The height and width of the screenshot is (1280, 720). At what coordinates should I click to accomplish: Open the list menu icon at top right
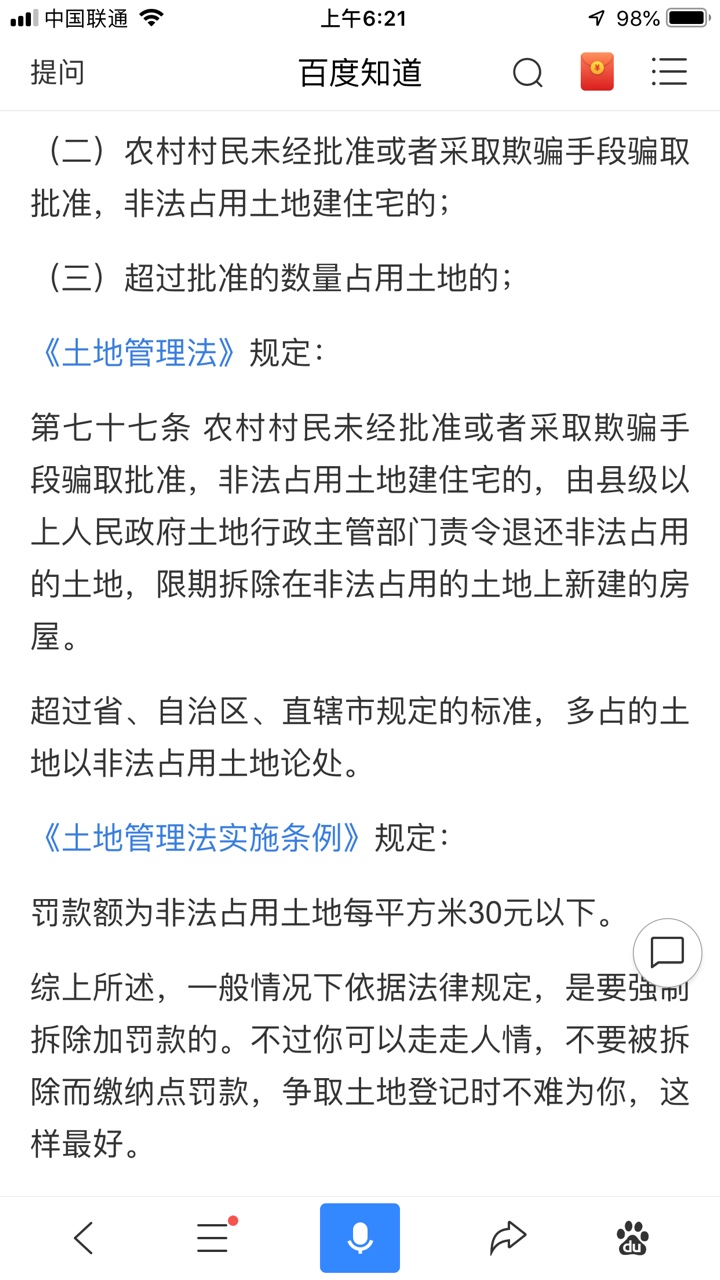(668, 72)
